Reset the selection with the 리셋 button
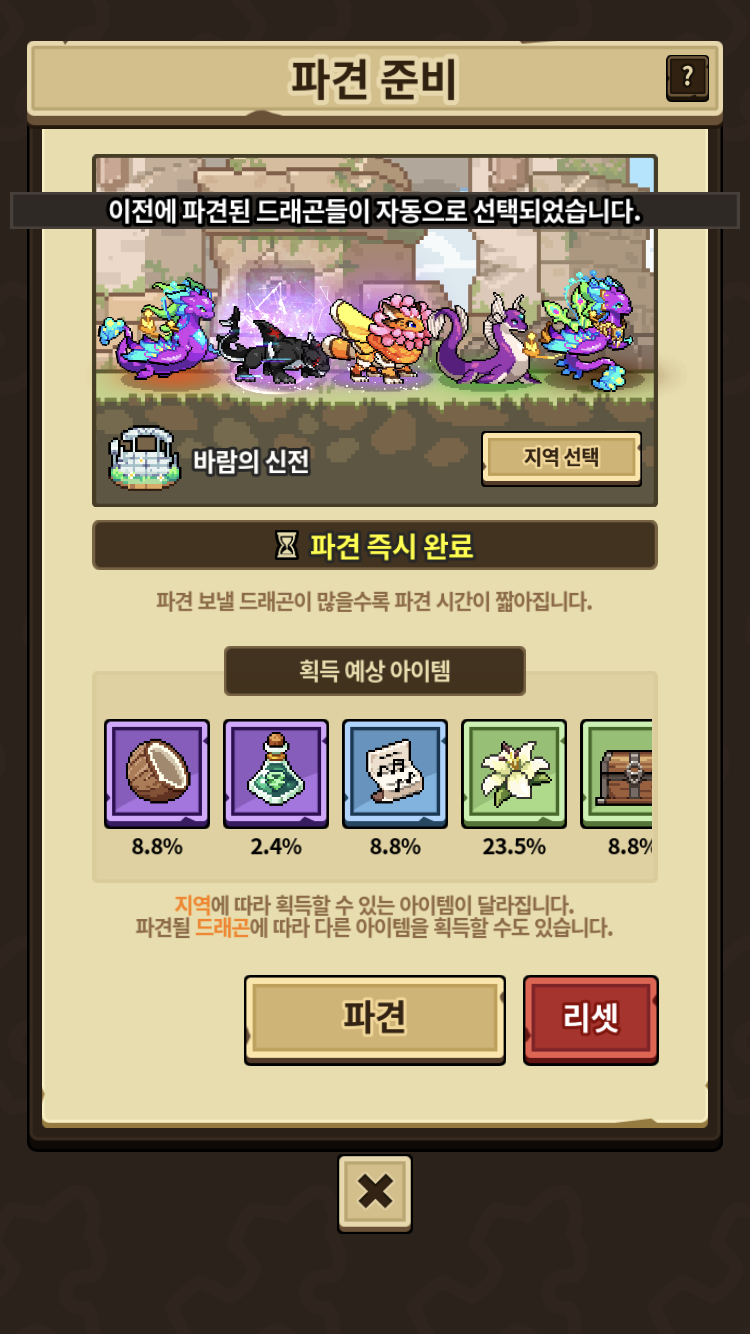This screenshot has height=1334, width=750. point(590,1018)
